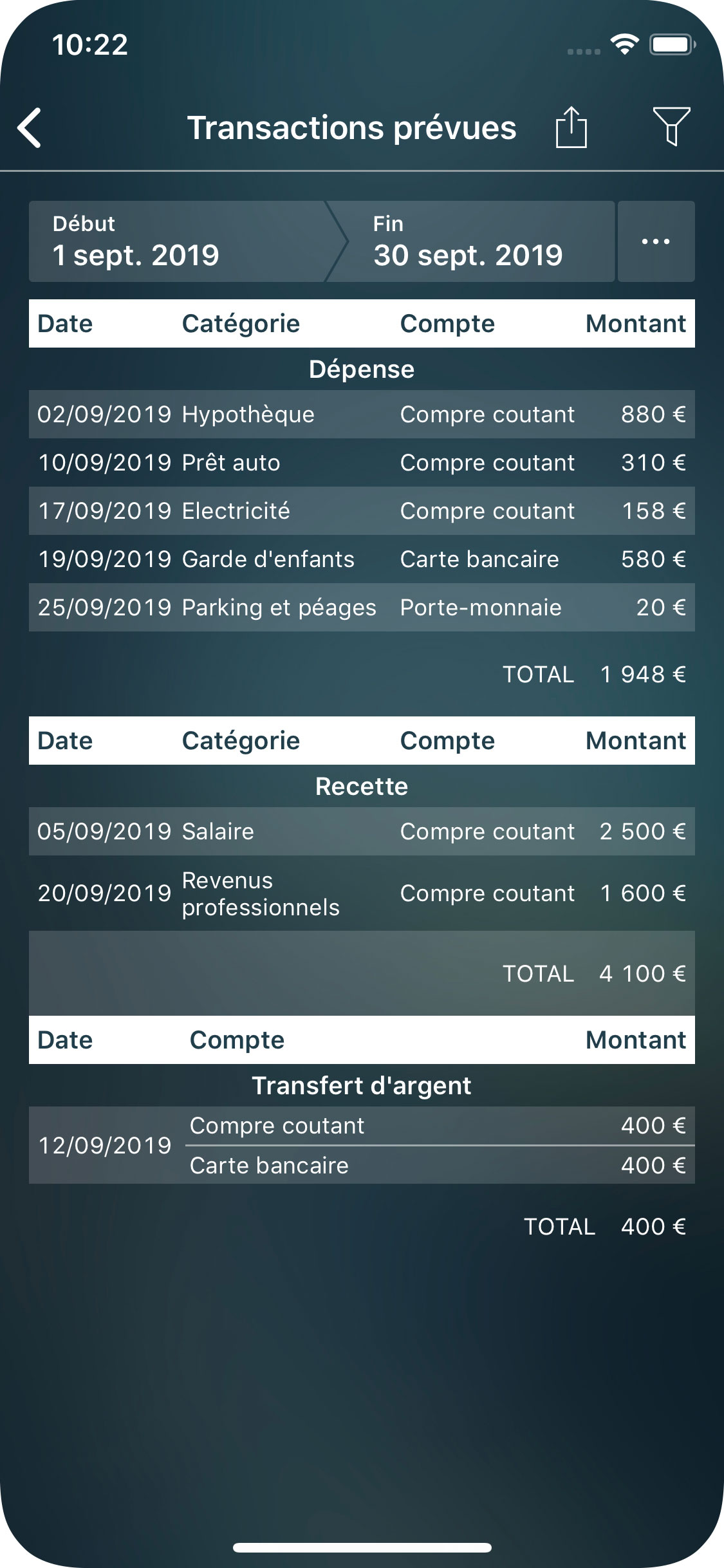This screenshot has width=724, height=1568.
Task: Select the Salaire income row
Action: pos(362,831)
